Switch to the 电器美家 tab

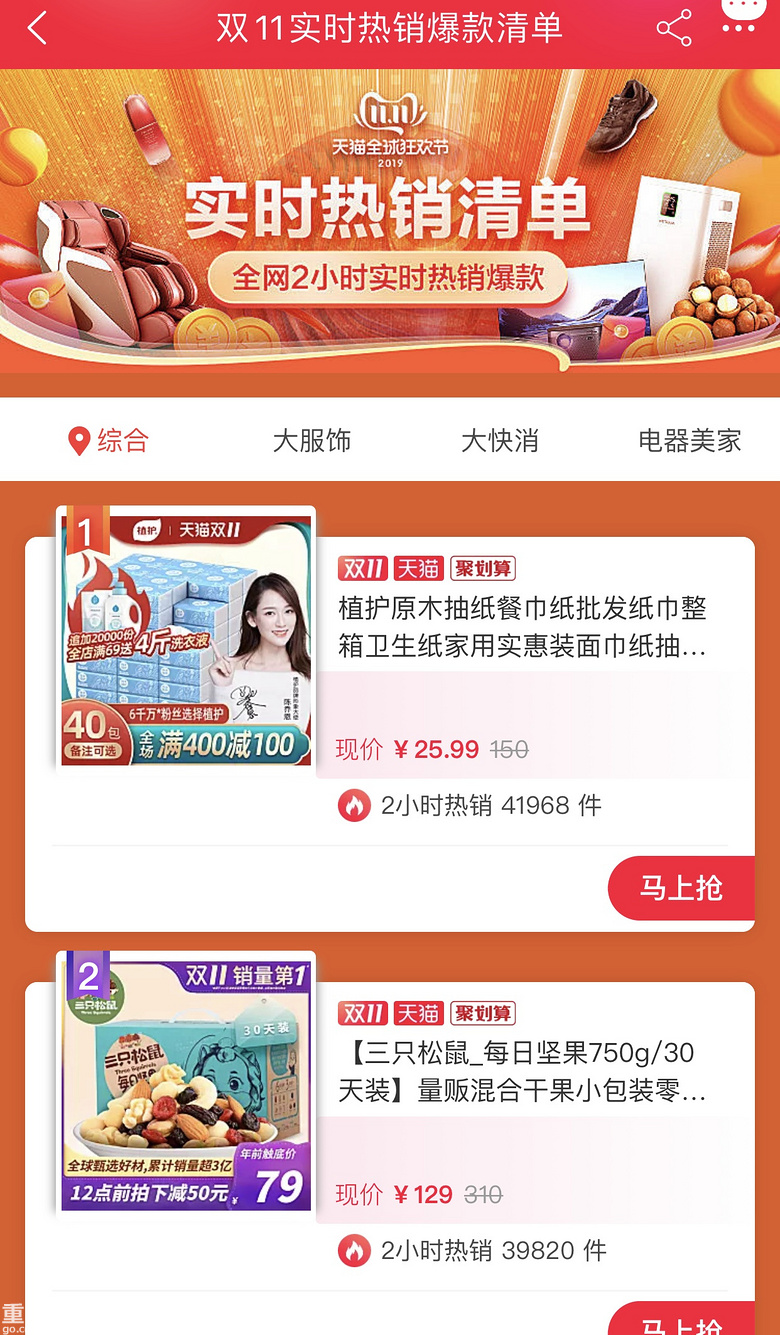point(689,440)
